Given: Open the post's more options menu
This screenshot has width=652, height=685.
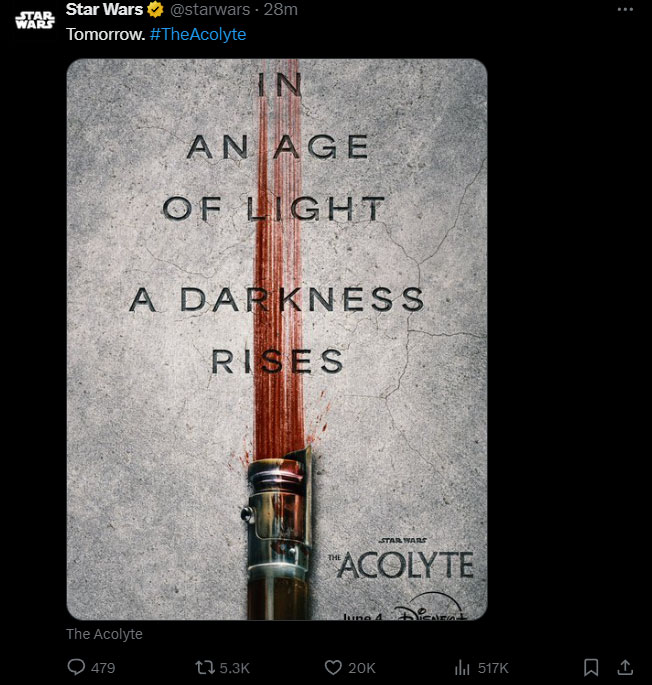Looking at the screenshot, I should pyautogui.click(x=625, y=9).
